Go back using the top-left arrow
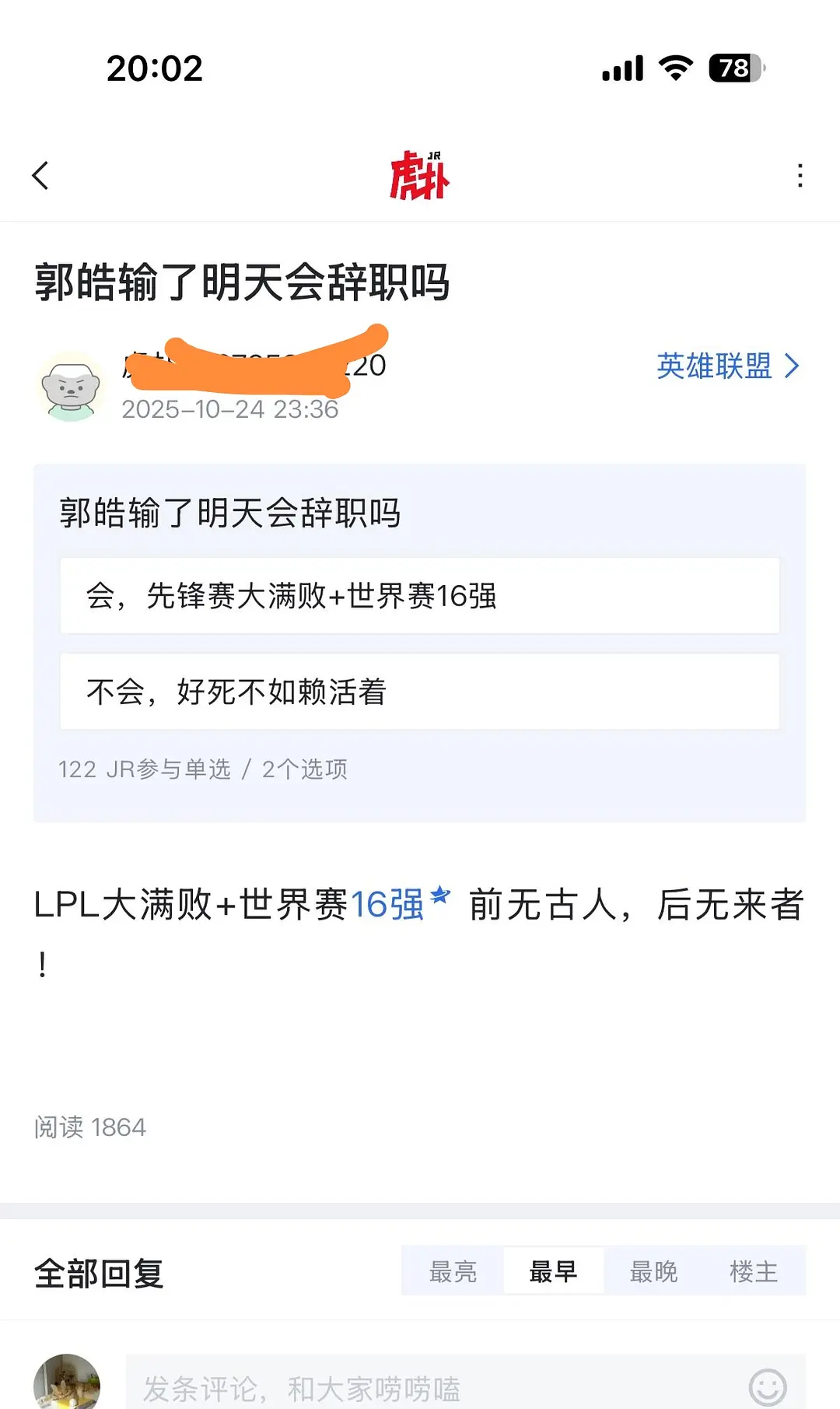This screenshot has width=840, height=1409. 40,176
